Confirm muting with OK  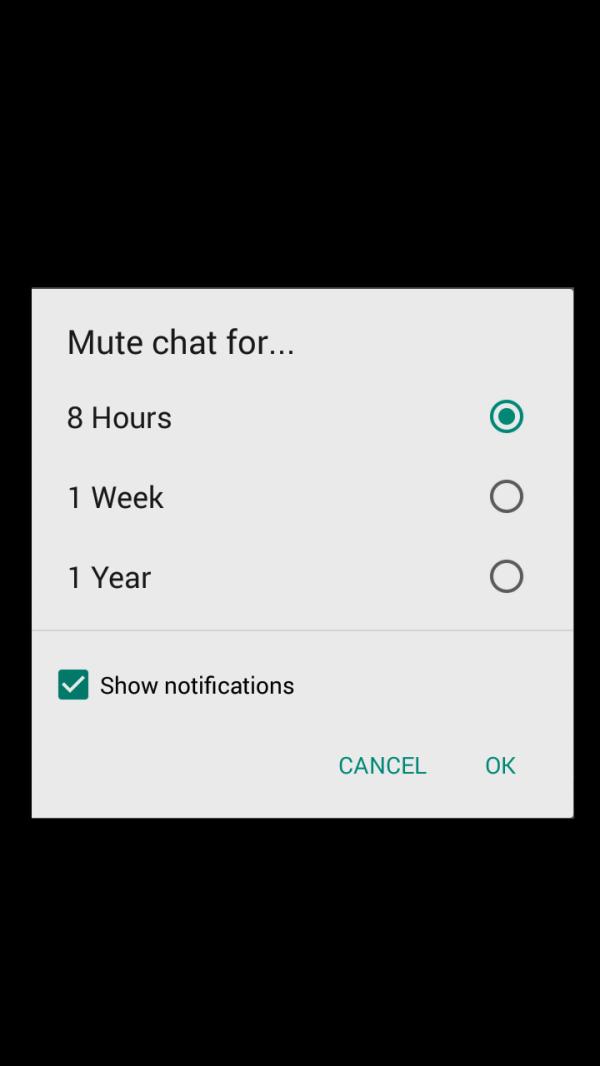point(500,766)
